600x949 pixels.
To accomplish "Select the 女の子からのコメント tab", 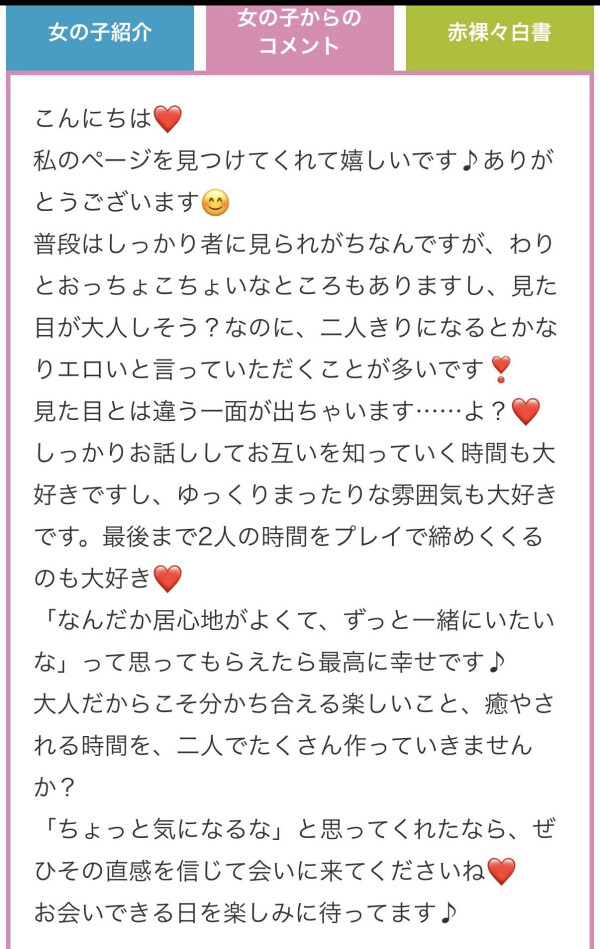I will (300, 38).
